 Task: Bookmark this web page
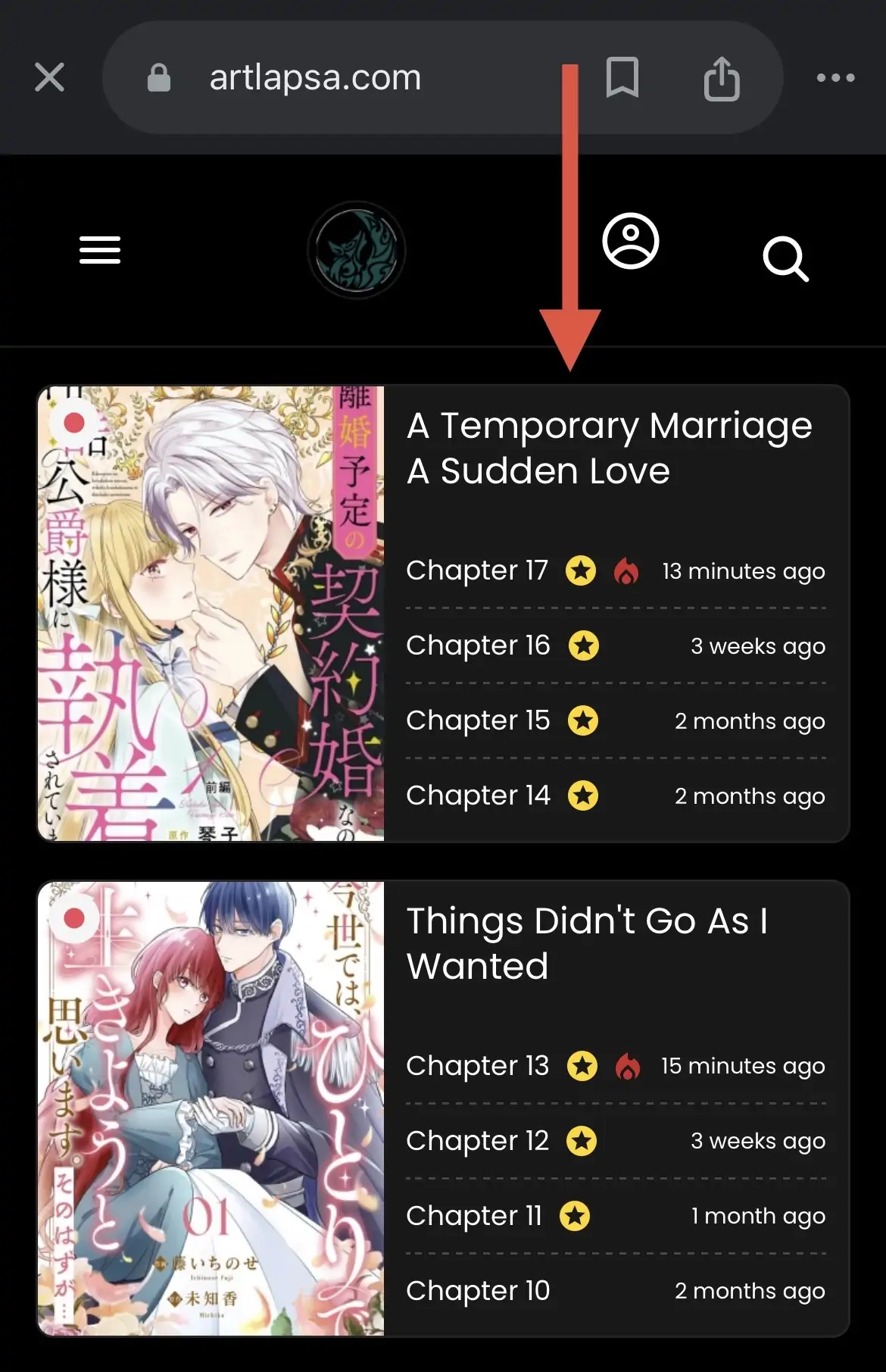tap(622, 77)
